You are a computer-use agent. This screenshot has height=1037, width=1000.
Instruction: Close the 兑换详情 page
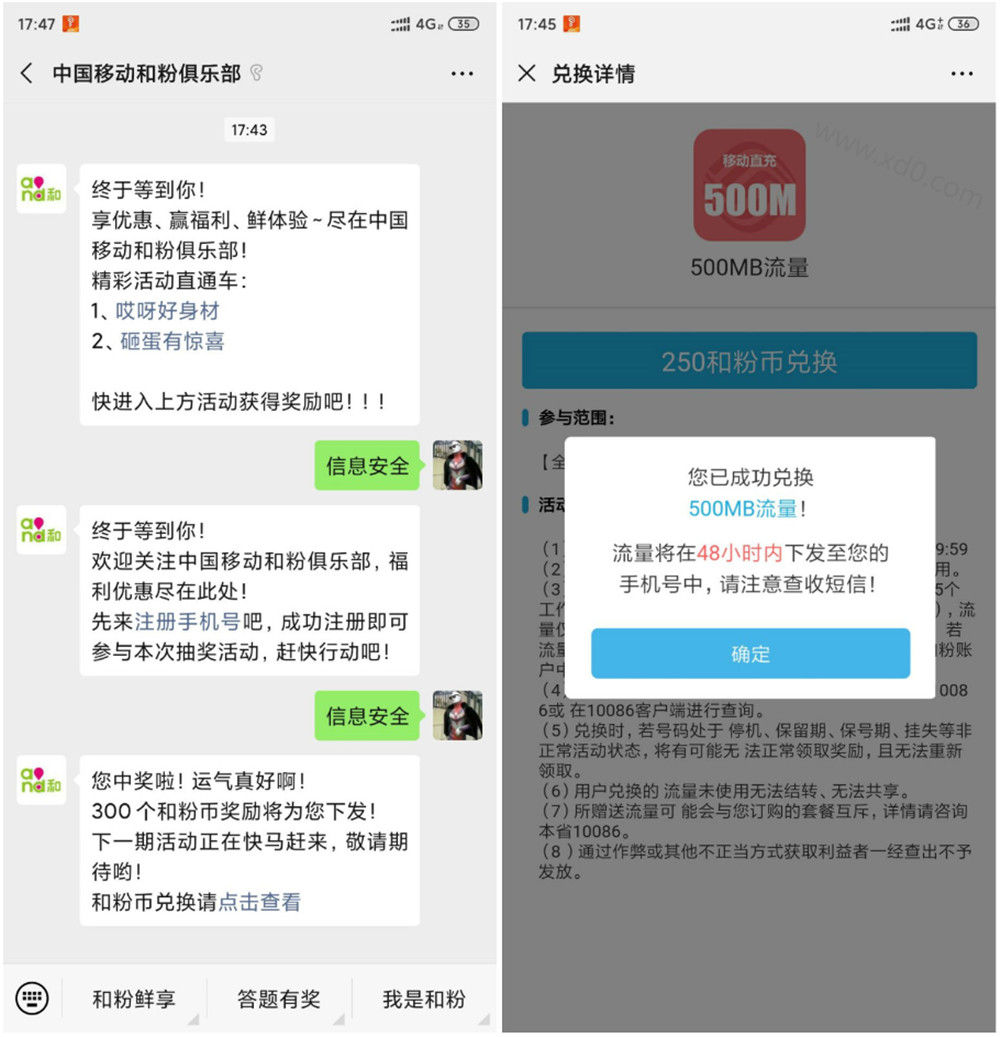pyautogui.click(x=526, y=73)
